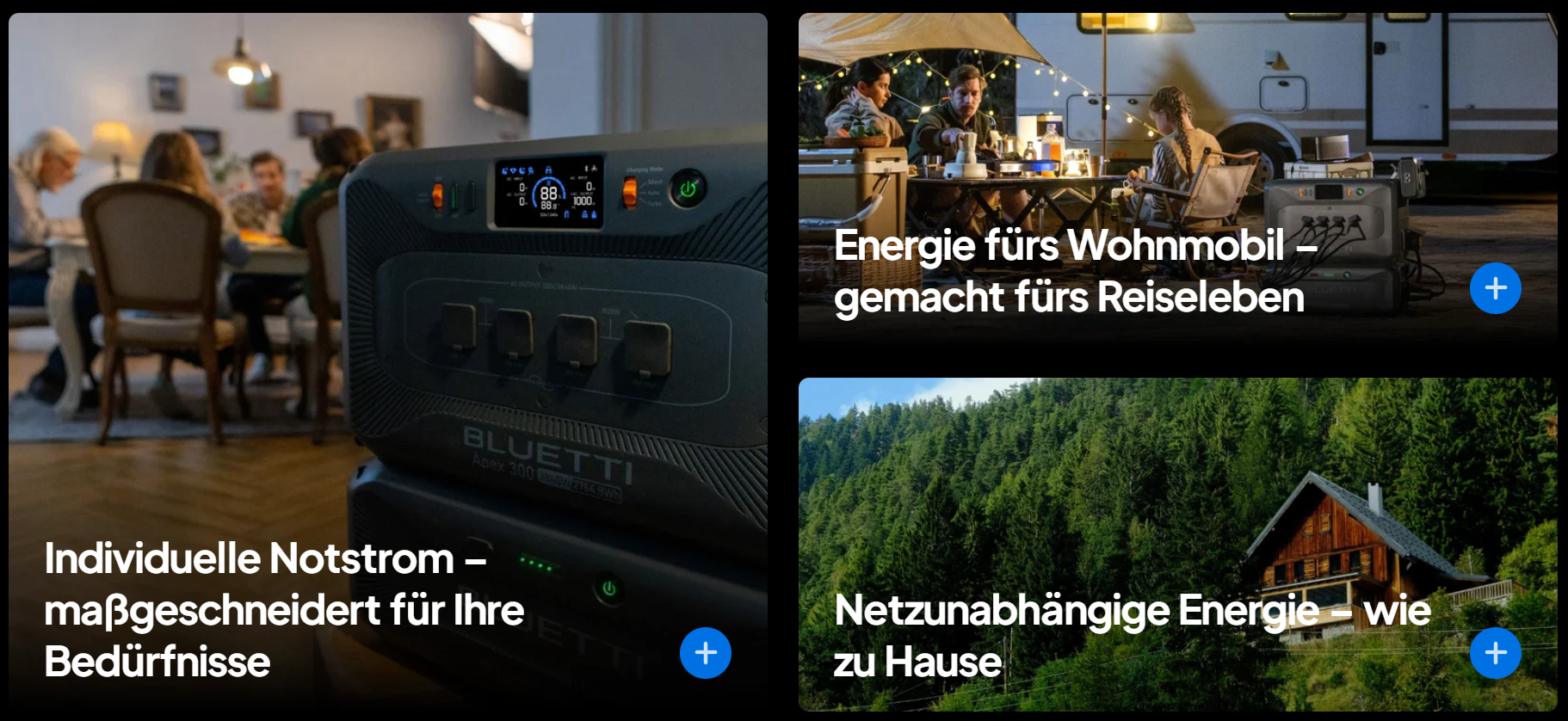
Task: Expand the Individuelle Notstrom card plus button
Action: pyautogui.click(x=705, y=653)
